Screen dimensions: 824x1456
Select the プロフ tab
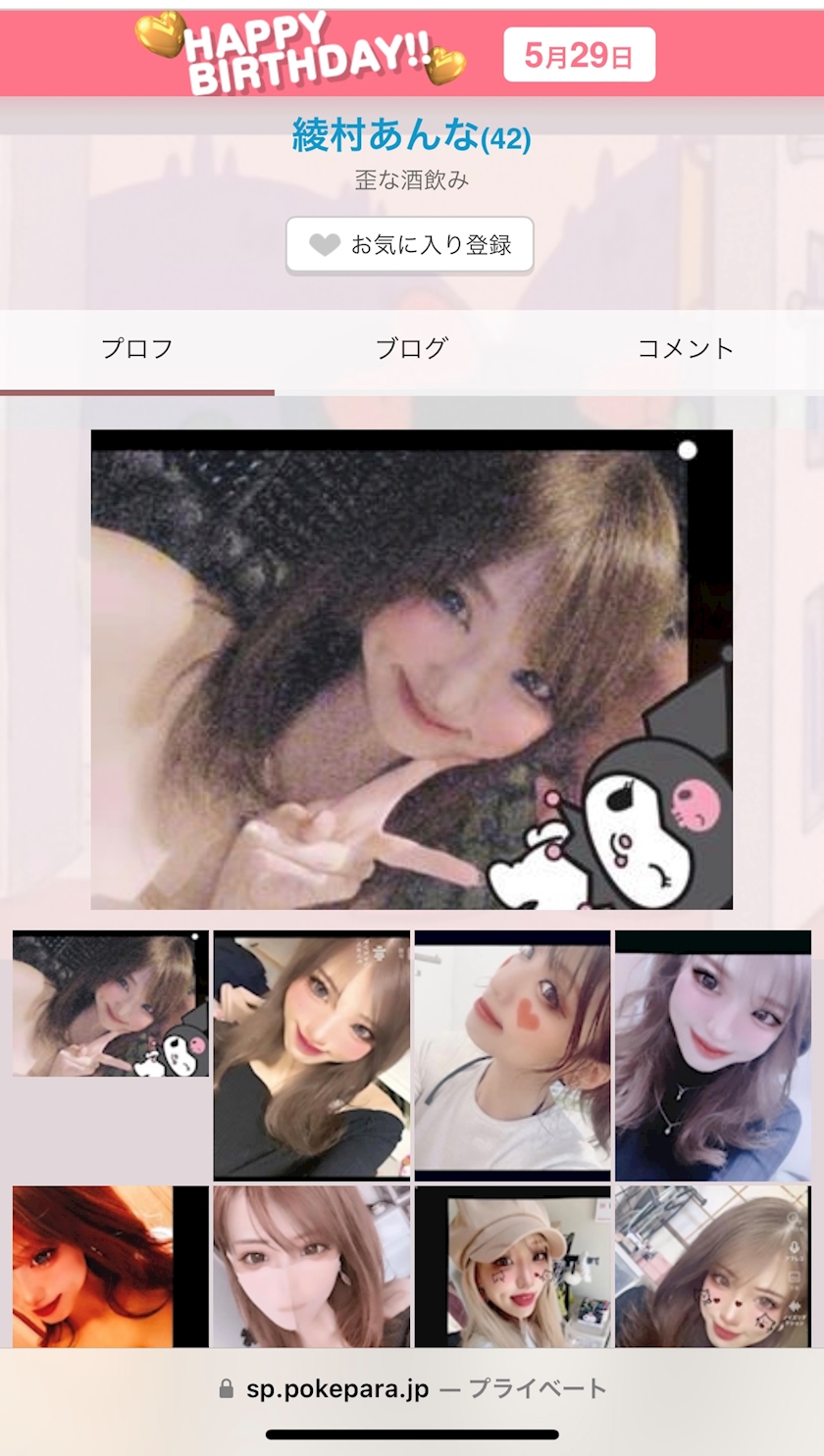pyautogui.click(x=137, y=349)
